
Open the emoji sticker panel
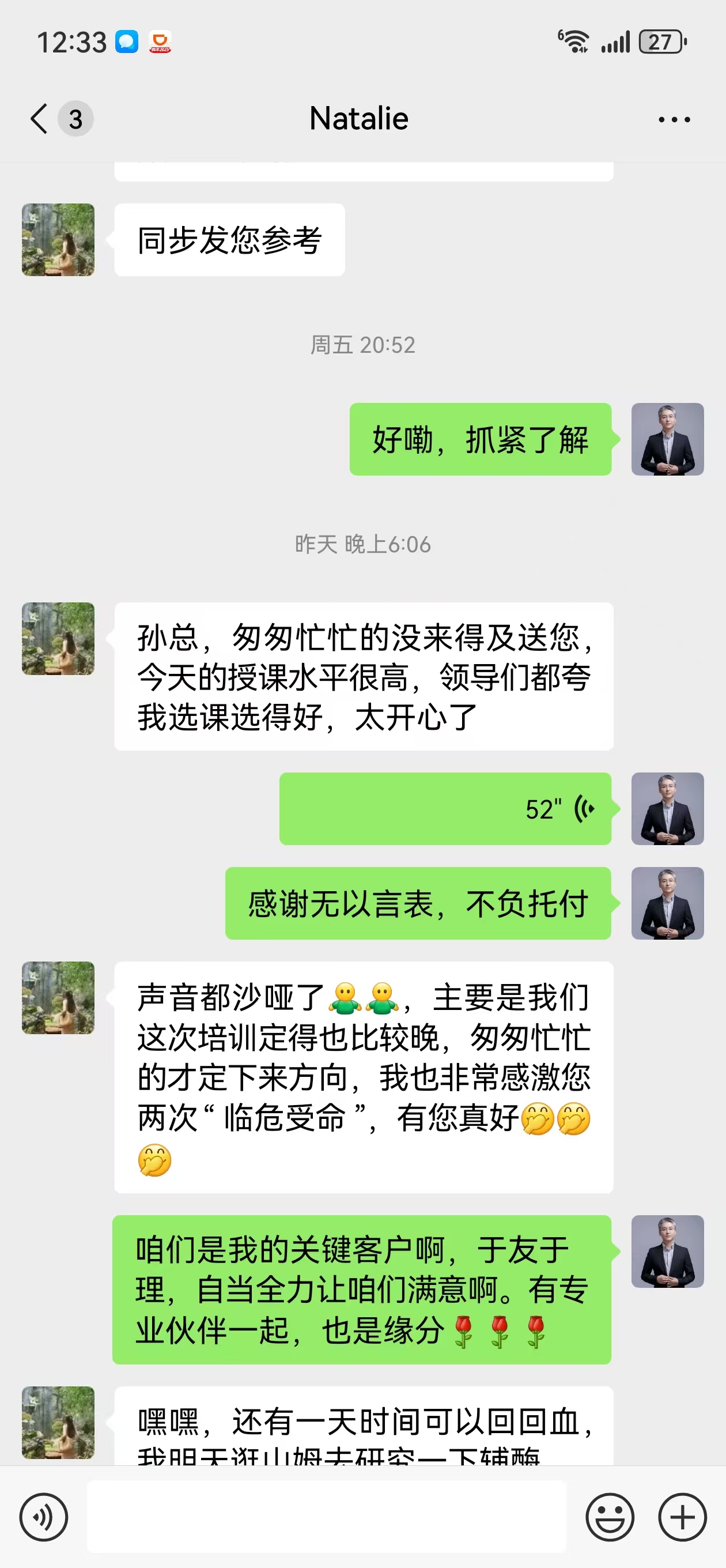[x=610, y=1517]
